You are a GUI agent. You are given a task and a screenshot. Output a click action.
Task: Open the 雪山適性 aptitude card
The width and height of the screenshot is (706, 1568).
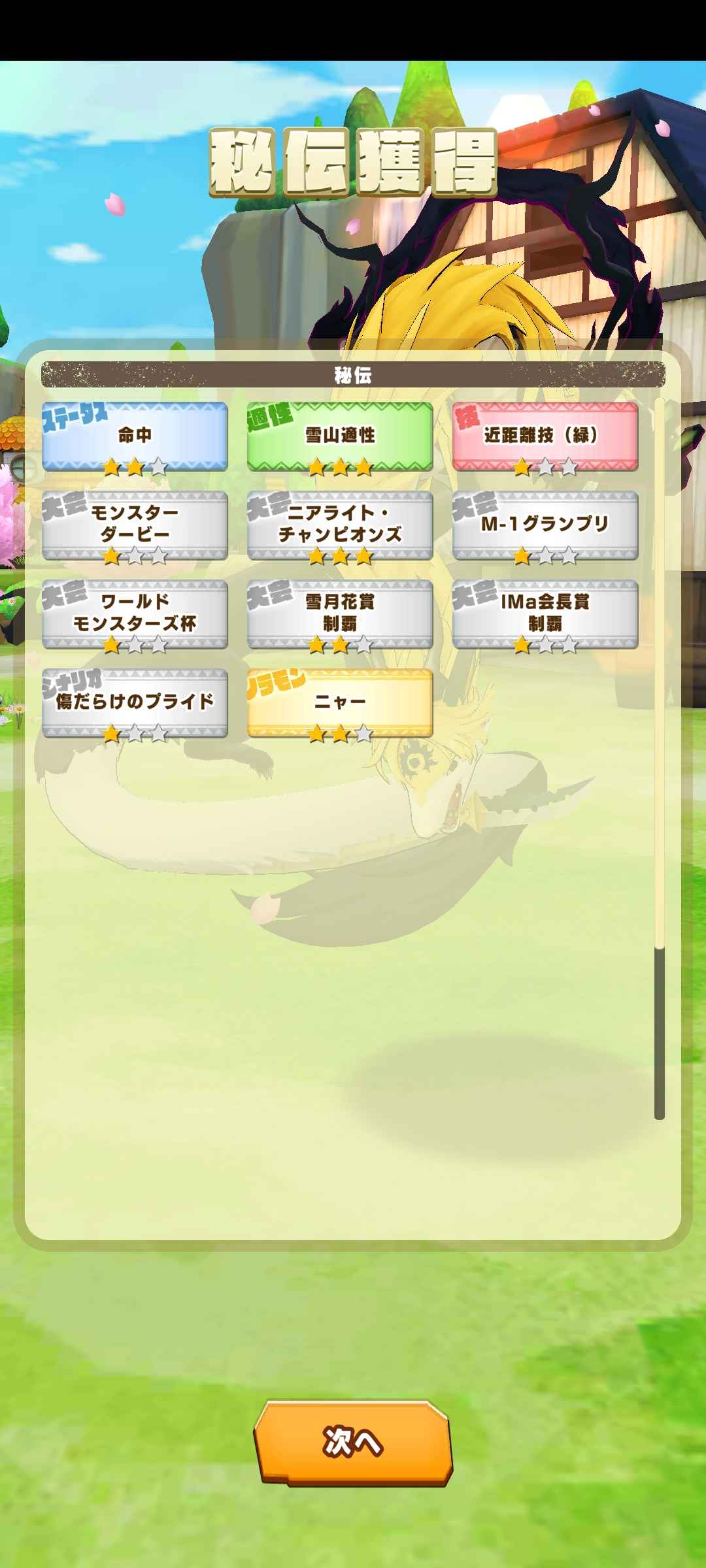point(340,436)
